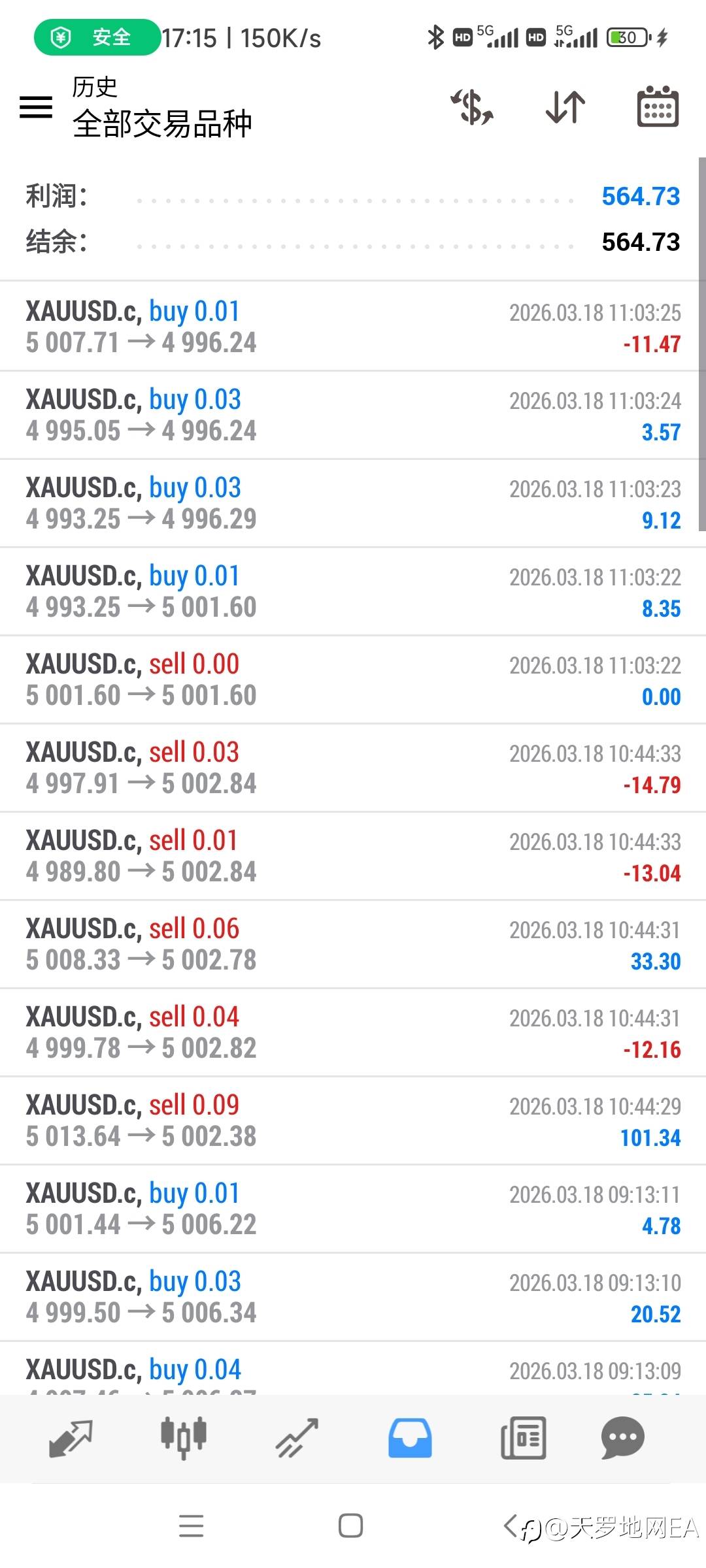This screenshot has height=1568, width=706.
Task: Open the hamburger drawer menu
Action: [36, 107]
